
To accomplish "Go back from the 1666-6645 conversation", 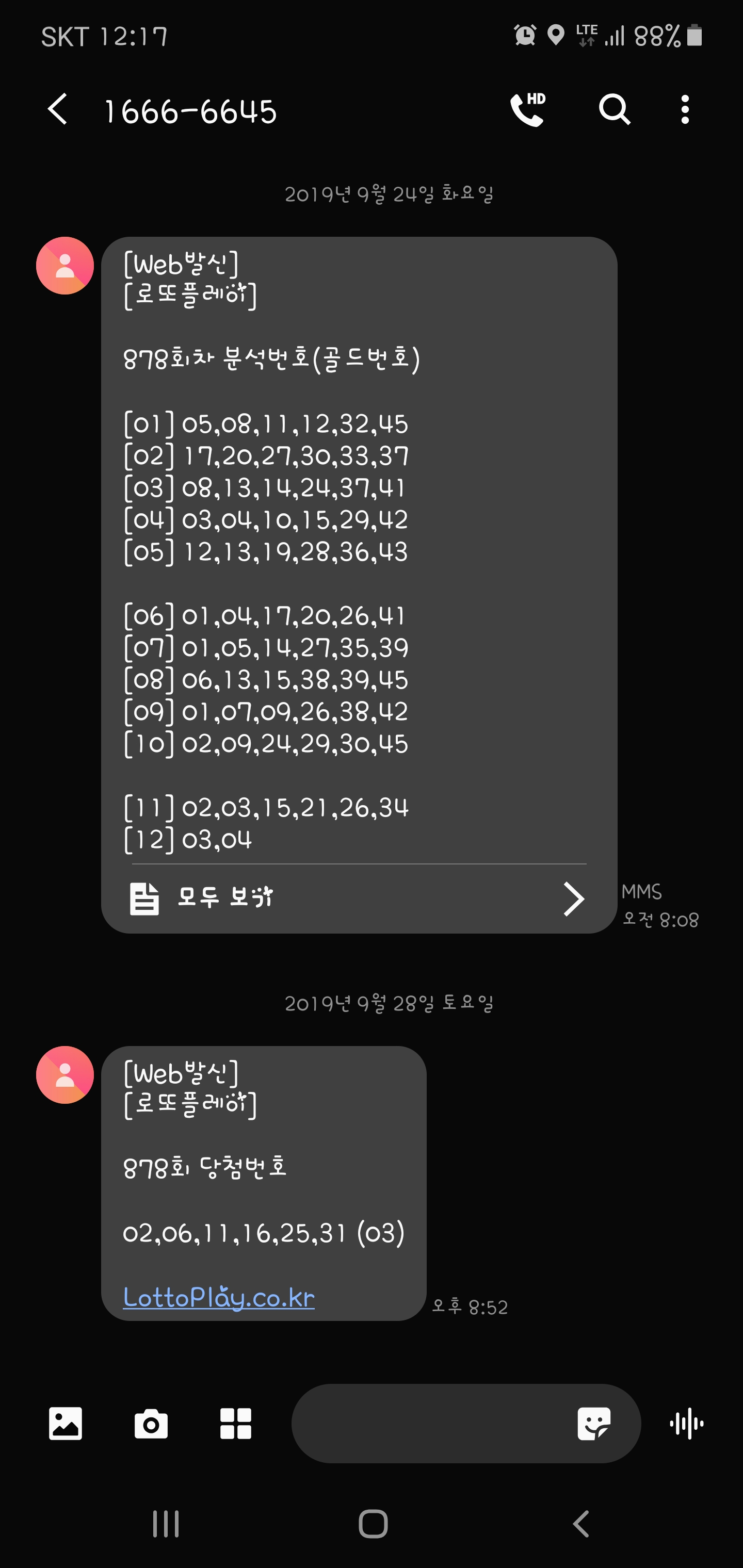I will click(58, 109).
